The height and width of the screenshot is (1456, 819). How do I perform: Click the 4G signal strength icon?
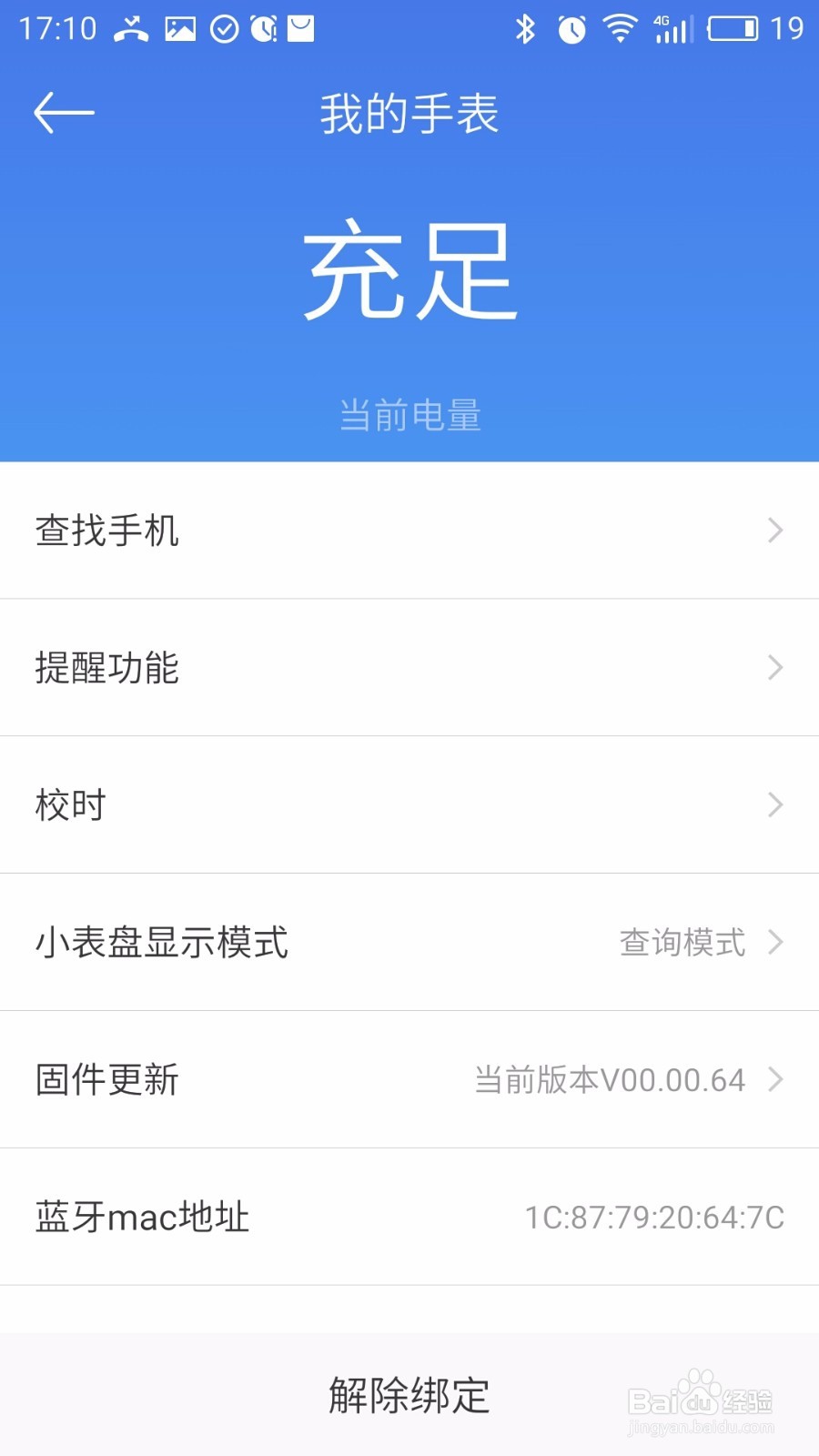pyautogui.click(x=671, y=27)
